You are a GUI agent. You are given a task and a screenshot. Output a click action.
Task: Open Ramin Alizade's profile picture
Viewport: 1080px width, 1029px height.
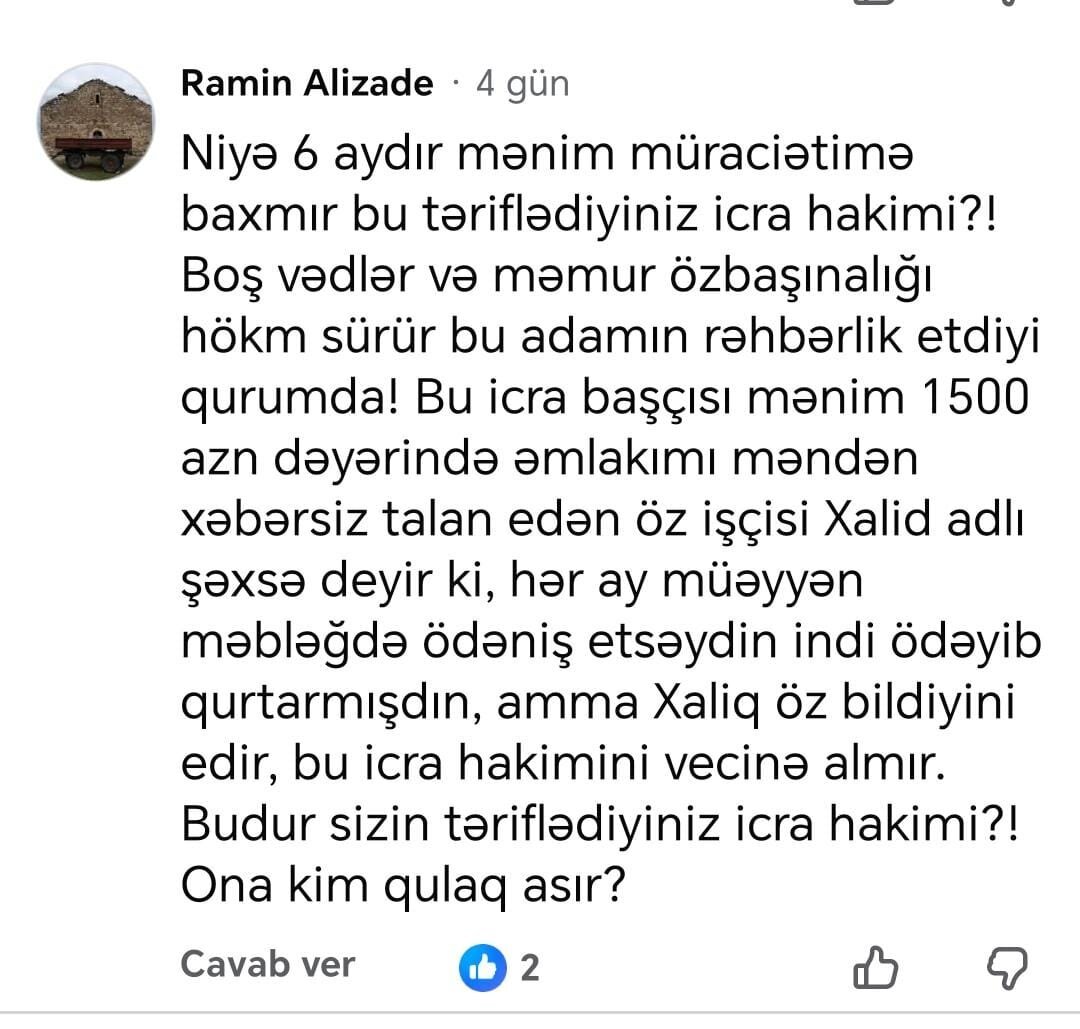[96, 122]
